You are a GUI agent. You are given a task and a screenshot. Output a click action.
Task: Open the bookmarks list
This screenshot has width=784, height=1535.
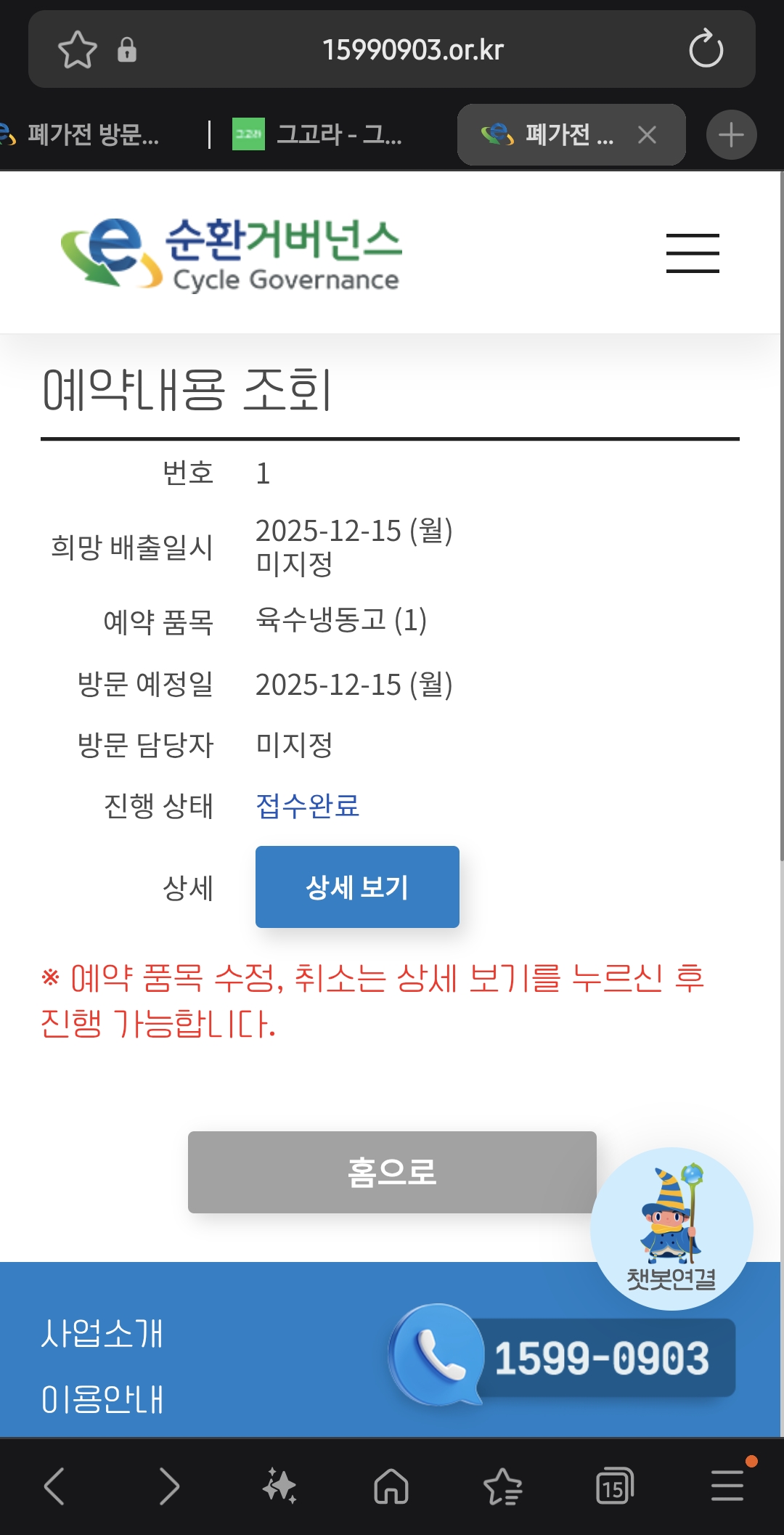pyautogui.click(x=503, y=1486)
